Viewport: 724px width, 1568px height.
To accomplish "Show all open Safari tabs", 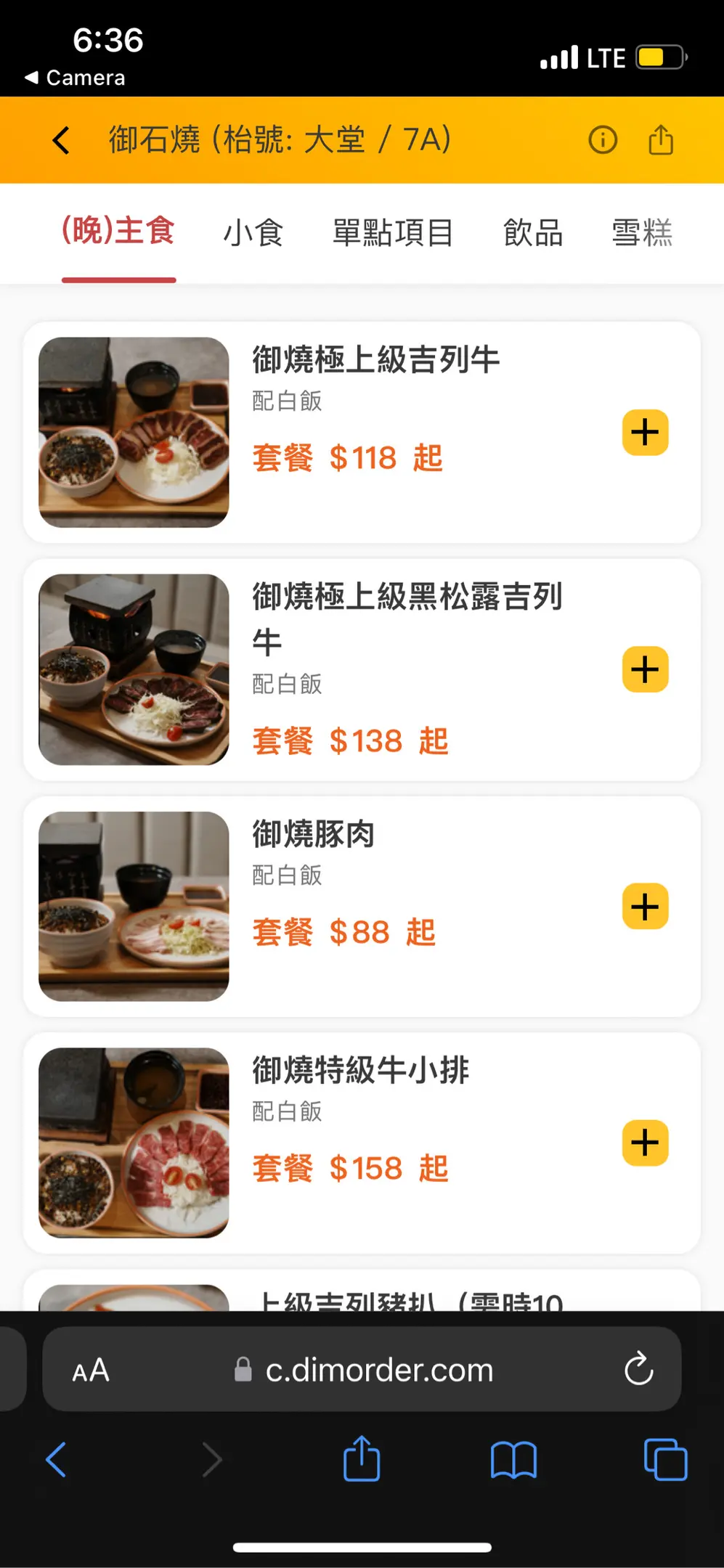I will pyautogui.click(x=665, y=1460).
